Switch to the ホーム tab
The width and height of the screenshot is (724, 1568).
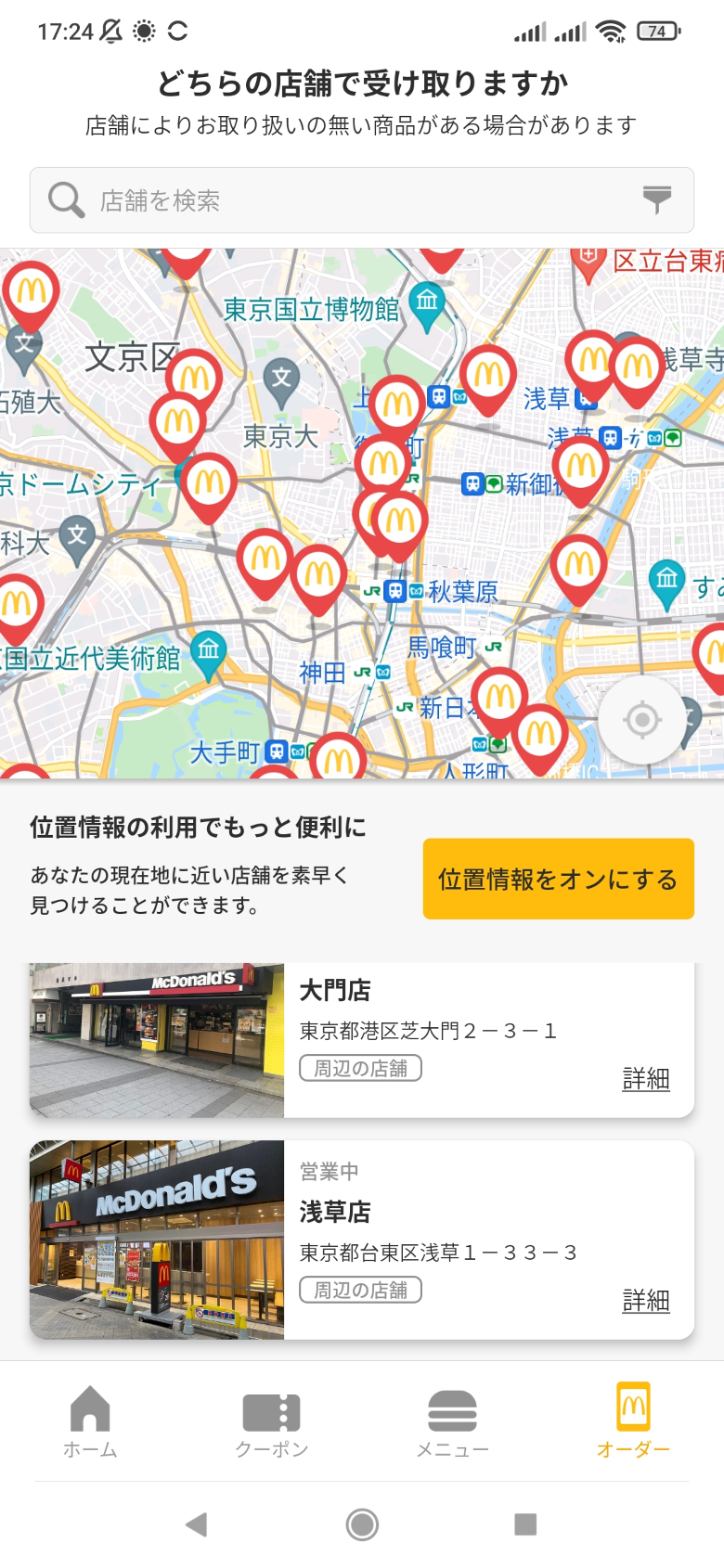90,1421
